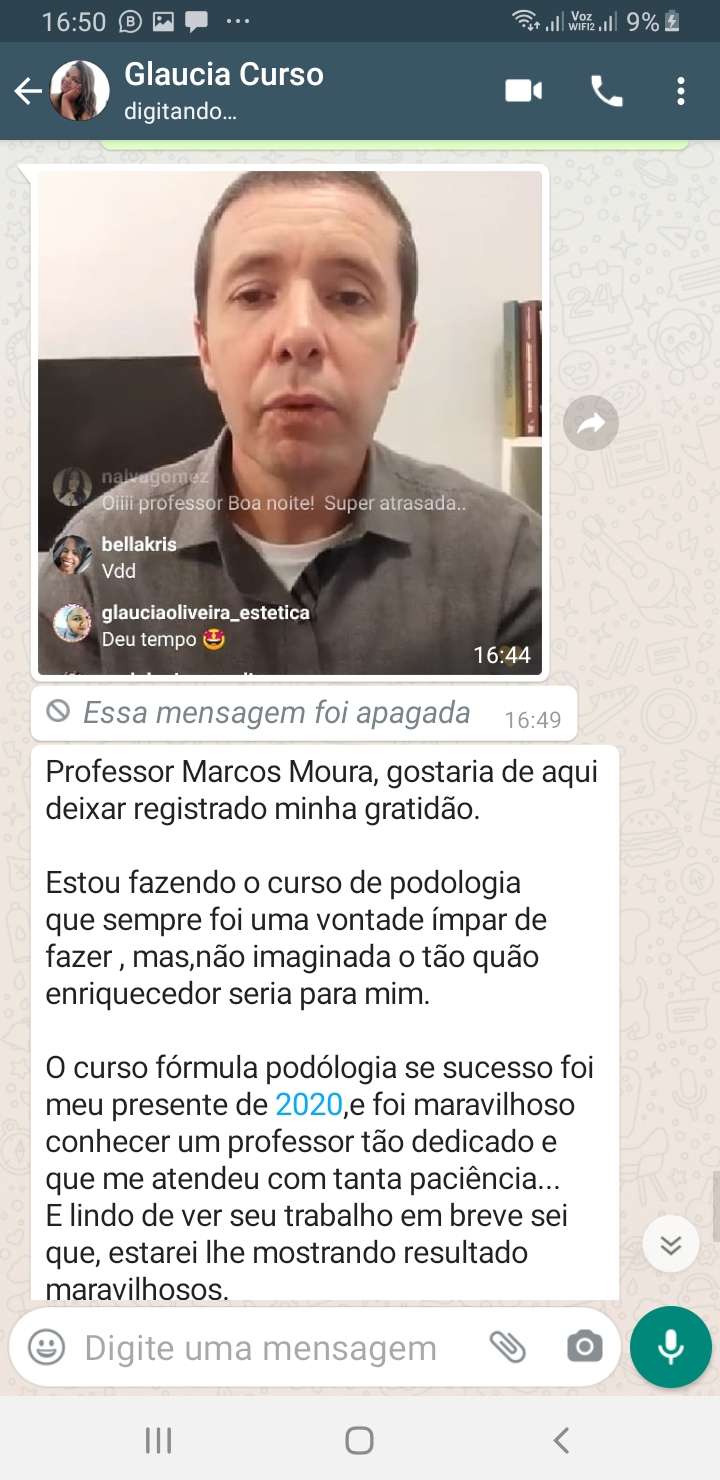Image resolution: width=720 pixels, height=1480 pixels.
Task: Start a voice call with Glaucia Curso
Action: pos(606,92)
